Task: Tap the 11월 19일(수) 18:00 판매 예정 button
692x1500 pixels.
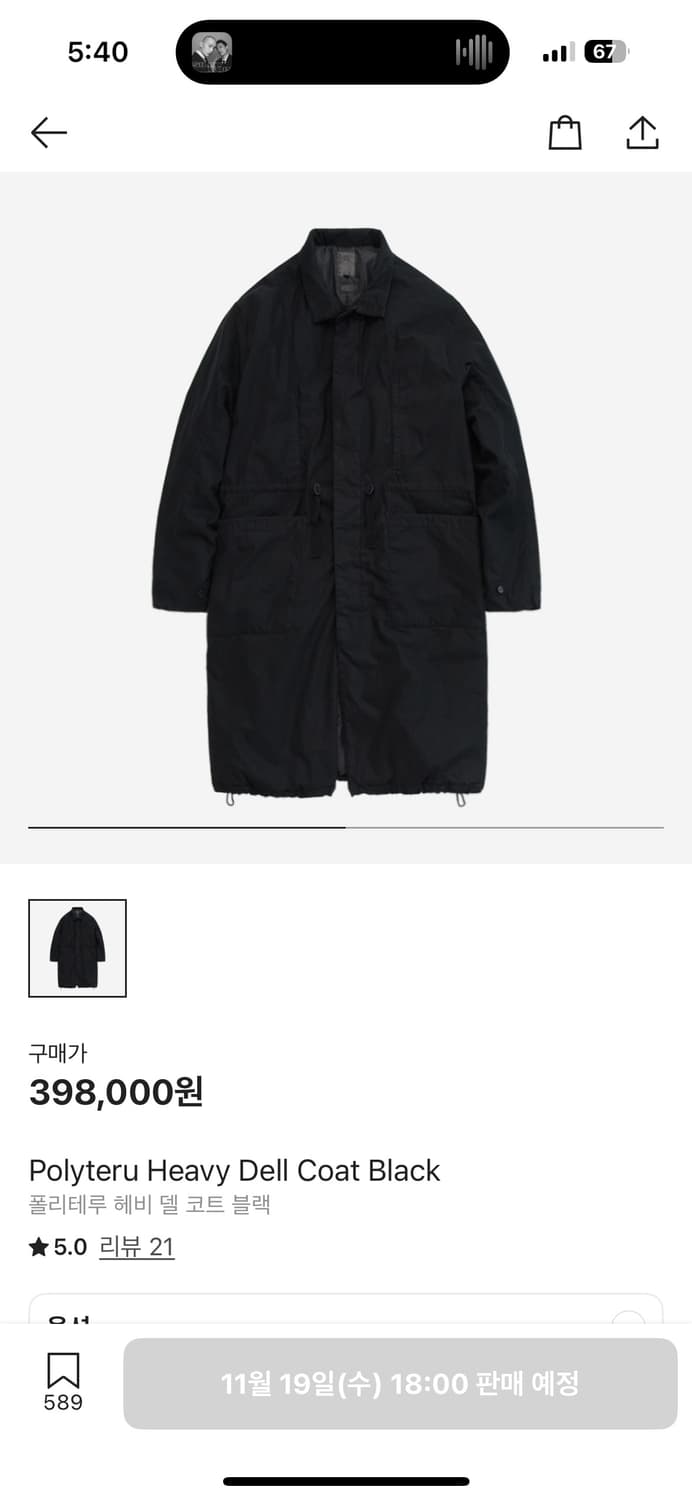Action: point(400,1384)
